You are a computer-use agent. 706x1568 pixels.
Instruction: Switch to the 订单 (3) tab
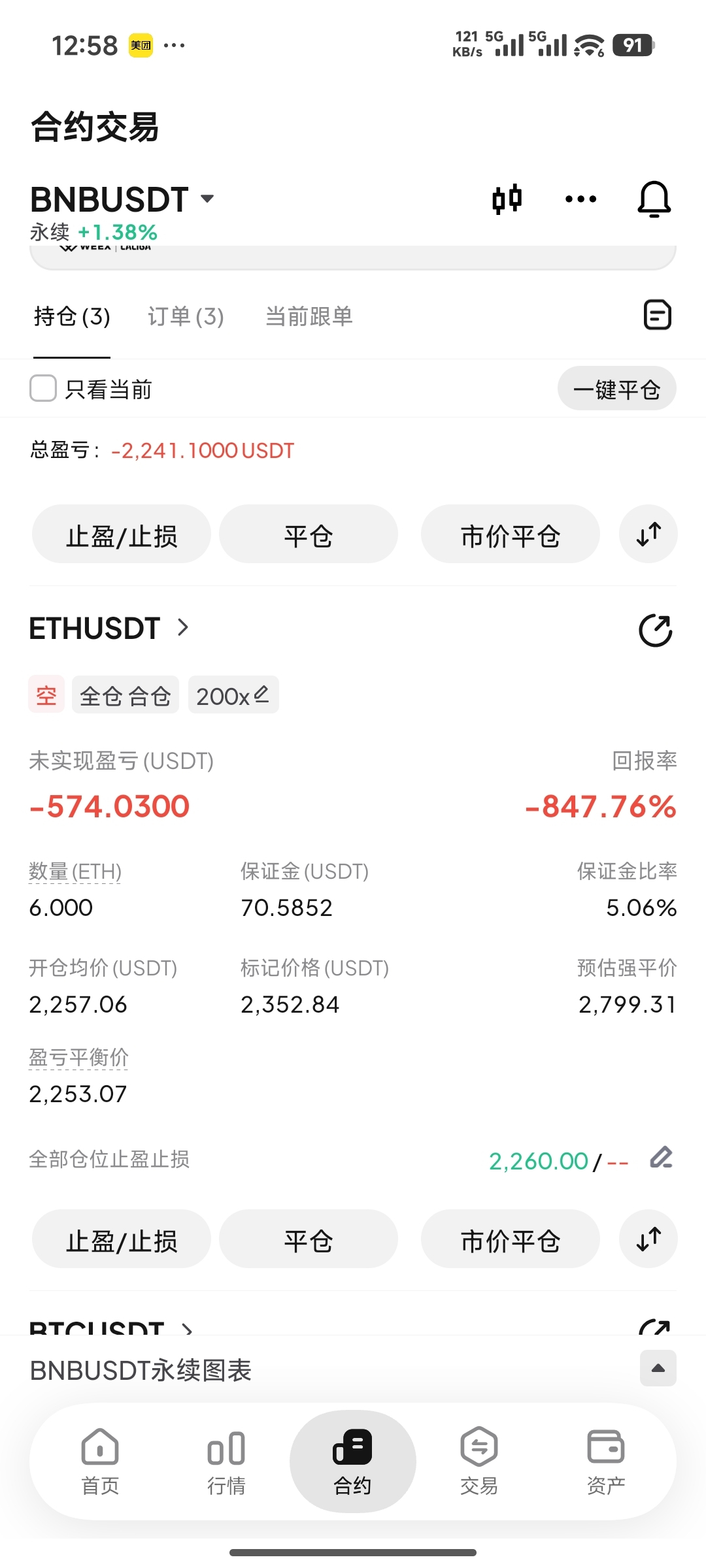tap(186, 316)
